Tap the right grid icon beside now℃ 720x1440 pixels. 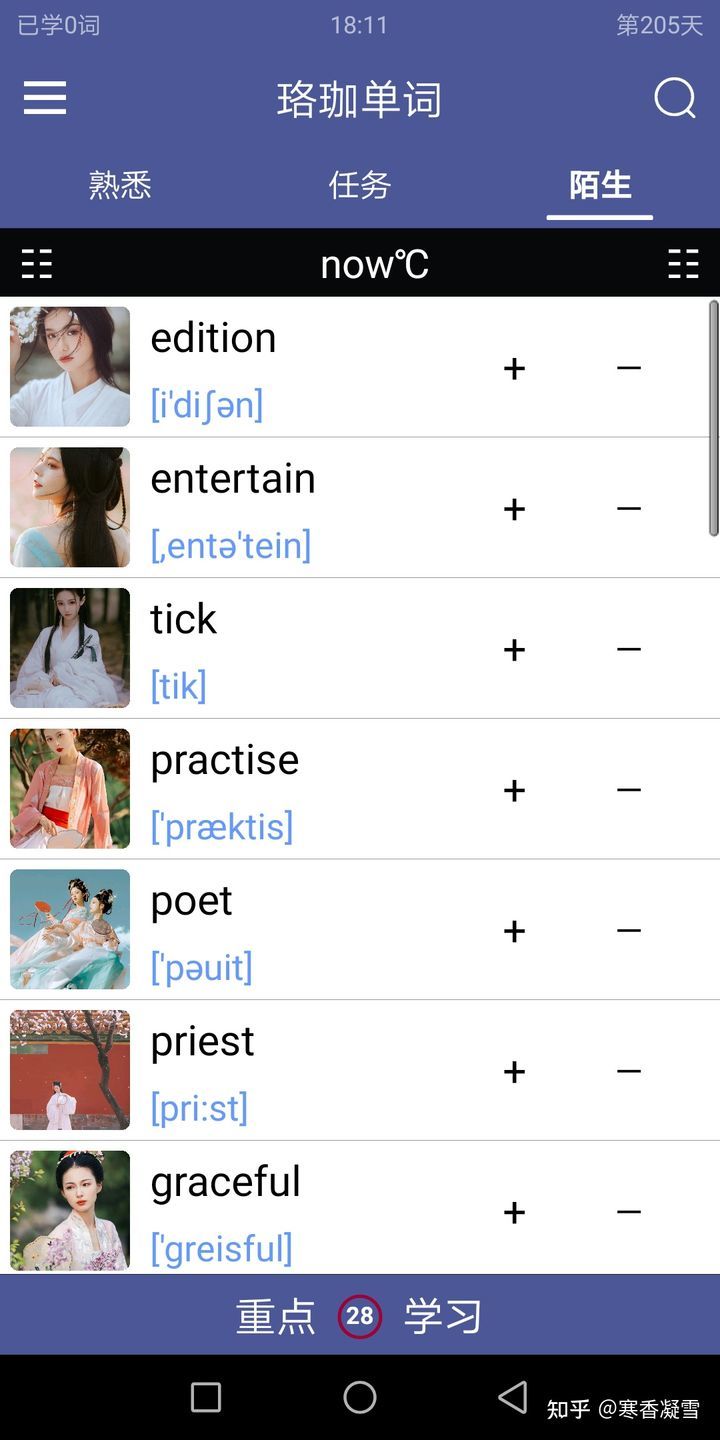coord(683,264)
